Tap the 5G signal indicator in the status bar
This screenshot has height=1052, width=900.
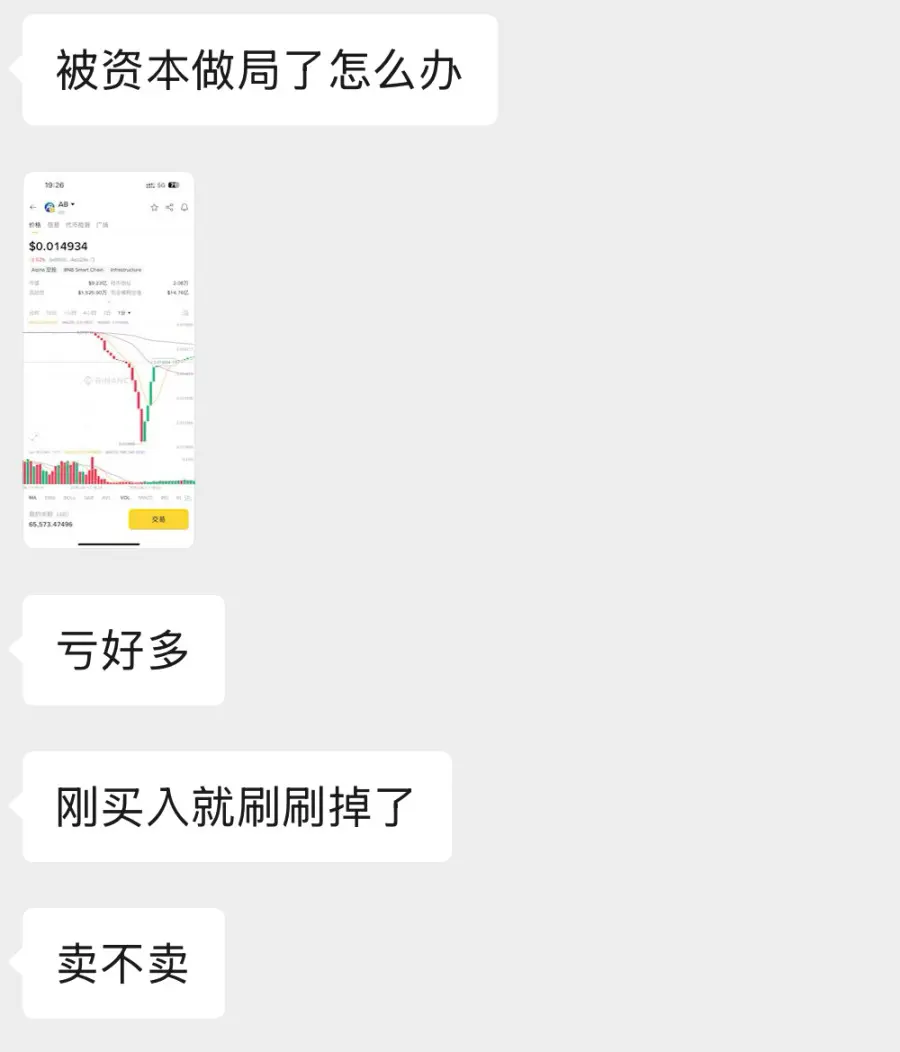coord(162,184)
